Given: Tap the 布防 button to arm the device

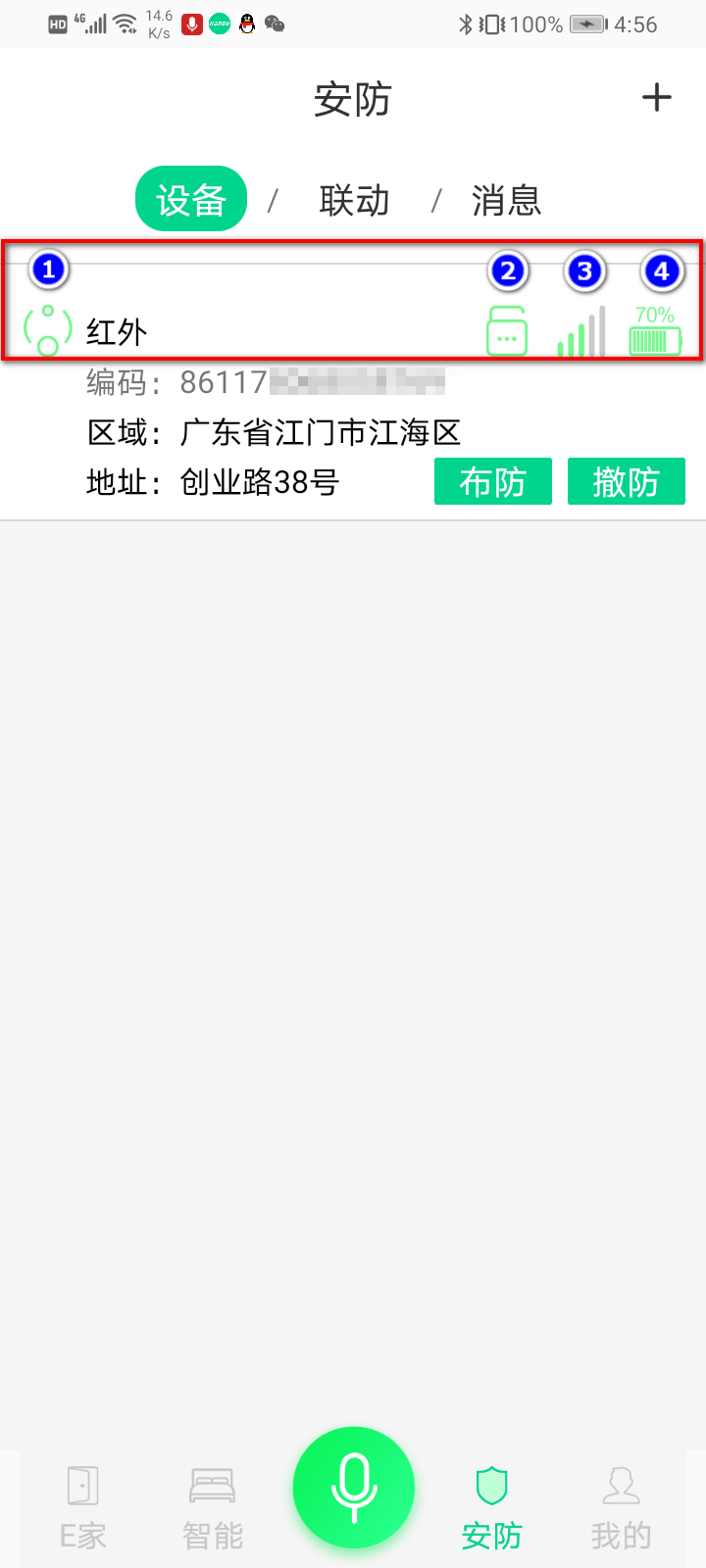Looking at the screenshot, I should point(492,482).
